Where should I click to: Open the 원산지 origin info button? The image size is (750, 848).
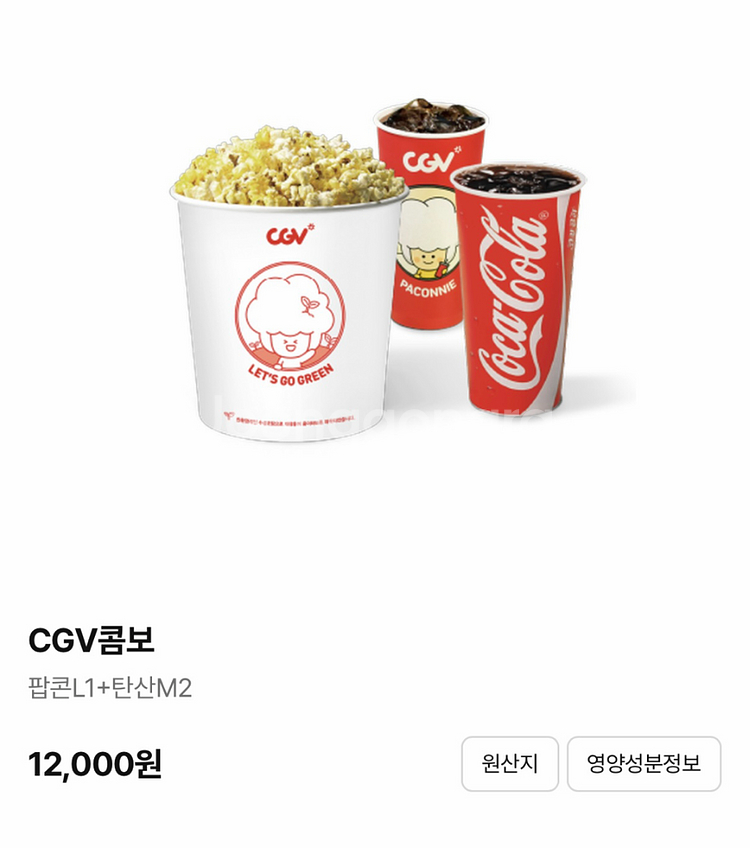click(x=510, y=764)
